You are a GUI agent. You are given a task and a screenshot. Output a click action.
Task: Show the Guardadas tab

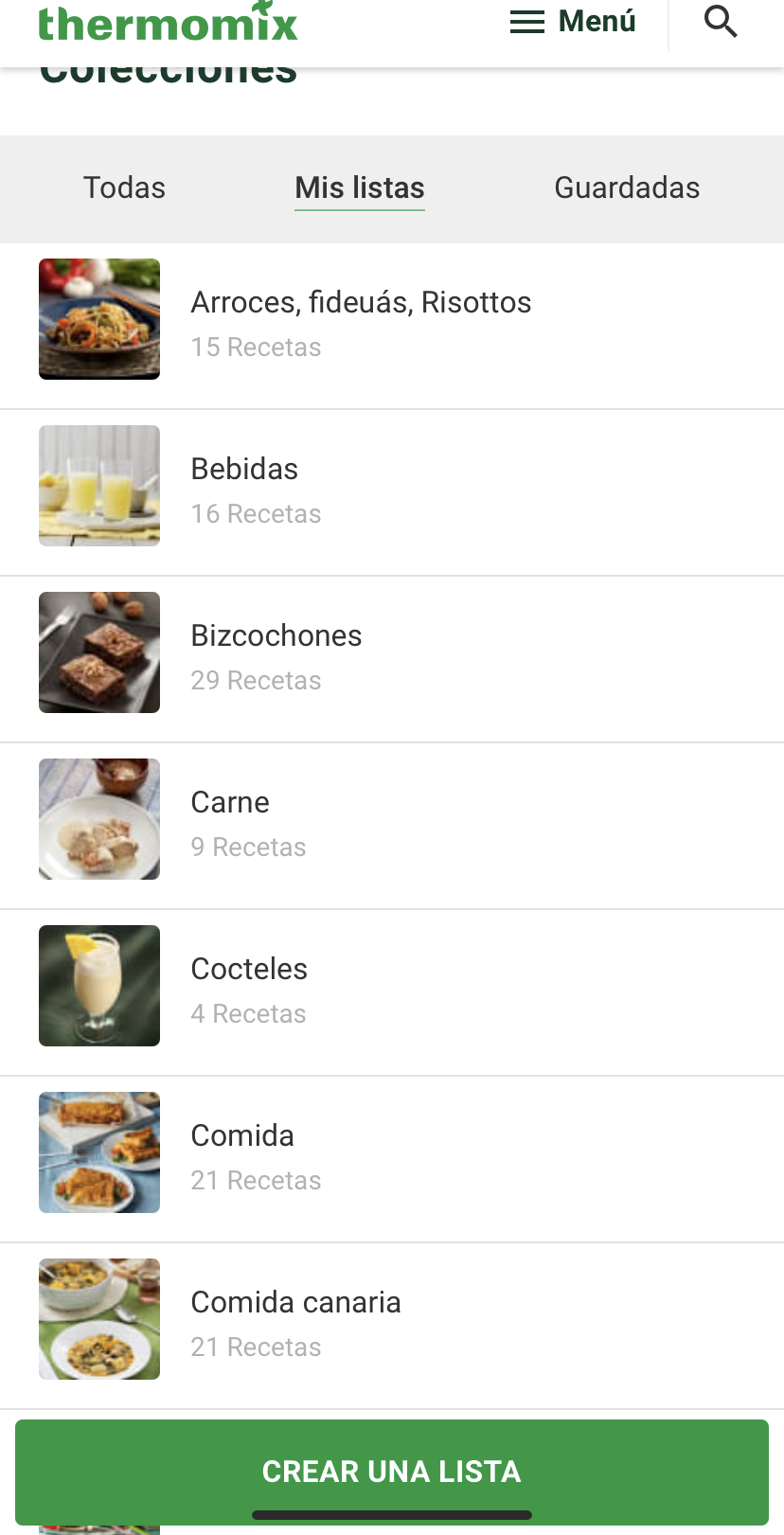click(627, 187)
